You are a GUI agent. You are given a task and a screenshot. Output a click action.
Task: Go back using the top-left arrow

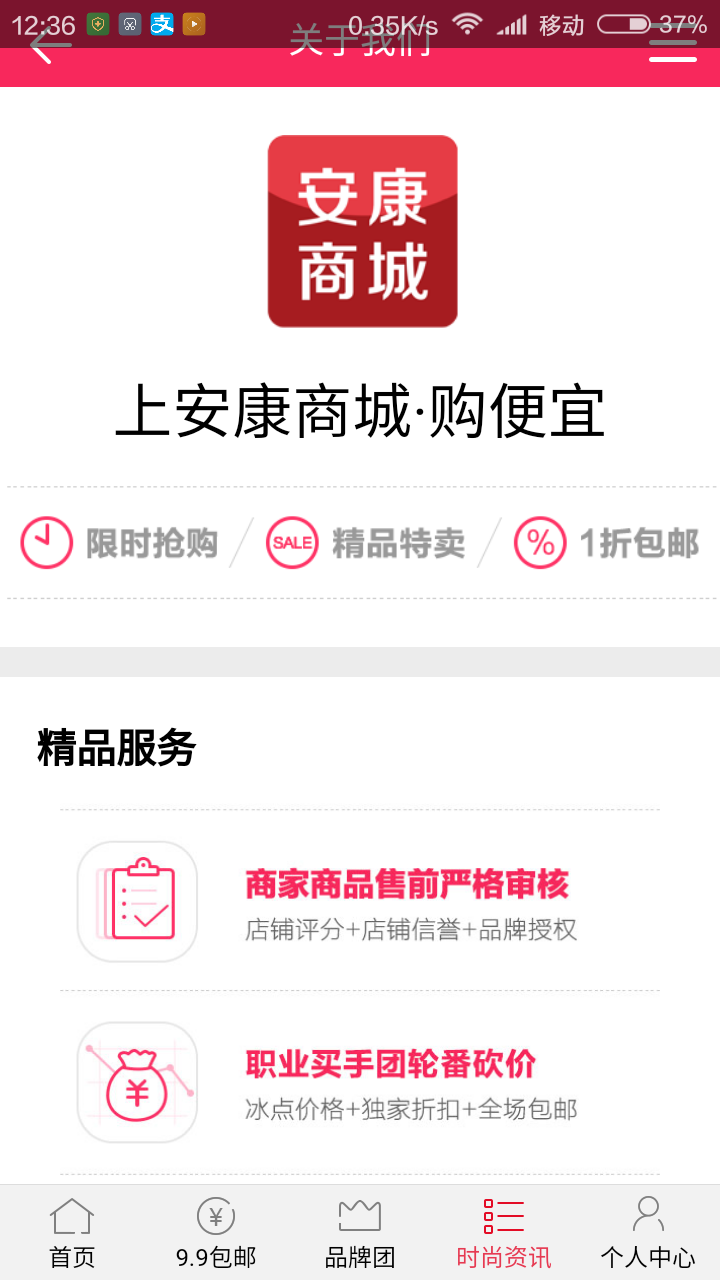[42, 46]
